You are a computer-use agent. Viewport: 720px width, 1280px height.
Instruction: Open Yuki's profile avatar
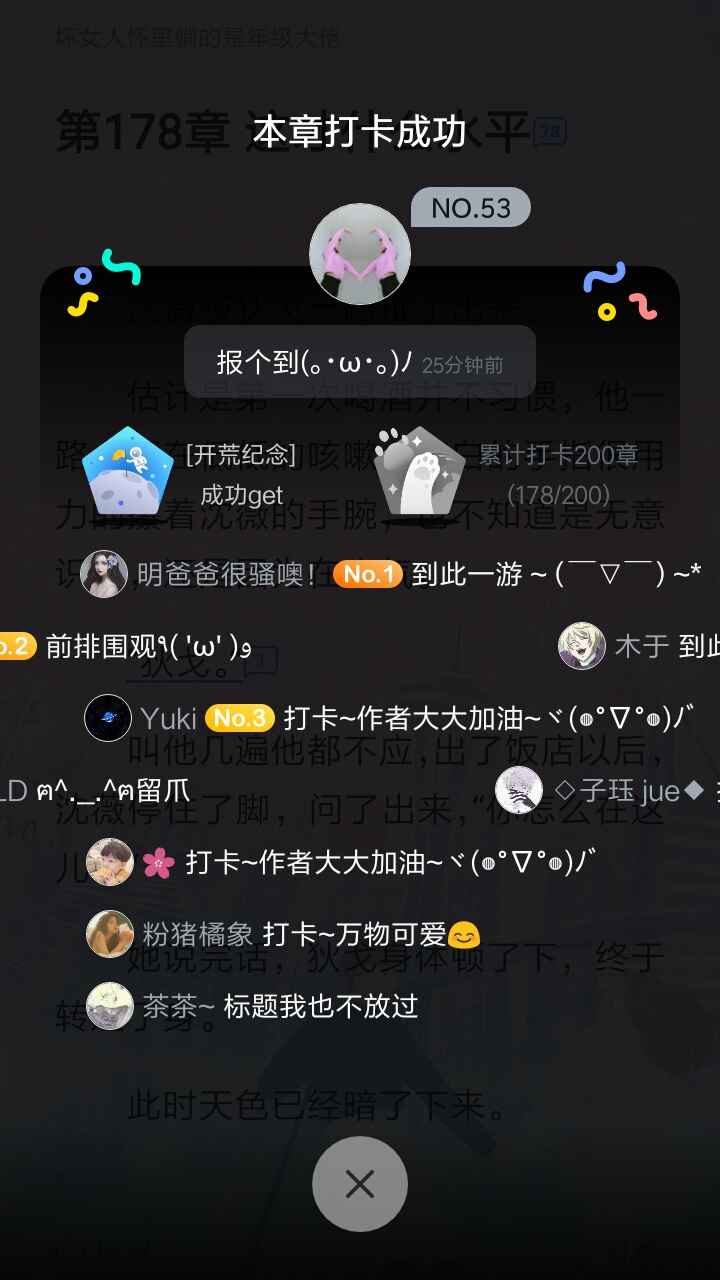(x=108, y=718)
